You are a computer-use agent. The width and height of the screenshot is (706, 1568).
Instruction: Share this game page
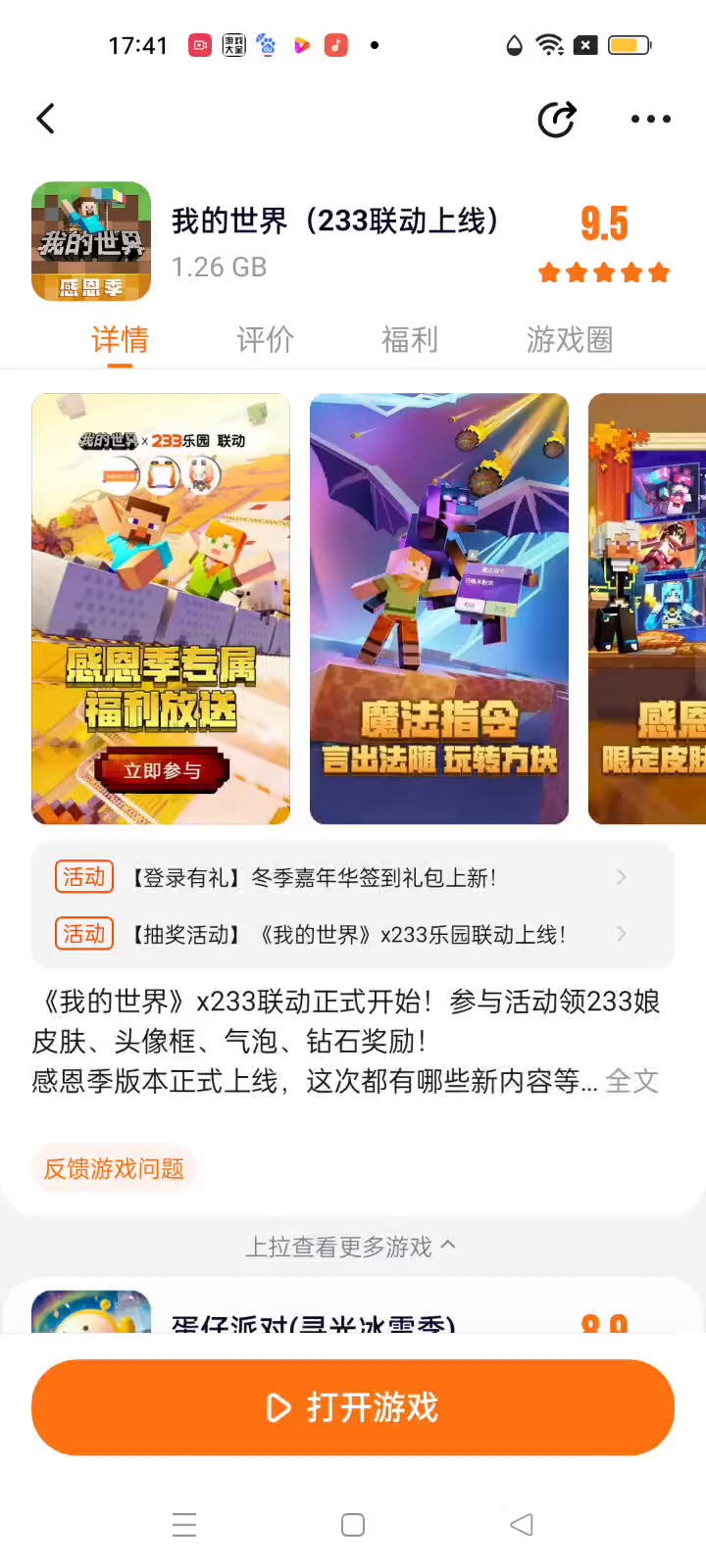point(557,120)
